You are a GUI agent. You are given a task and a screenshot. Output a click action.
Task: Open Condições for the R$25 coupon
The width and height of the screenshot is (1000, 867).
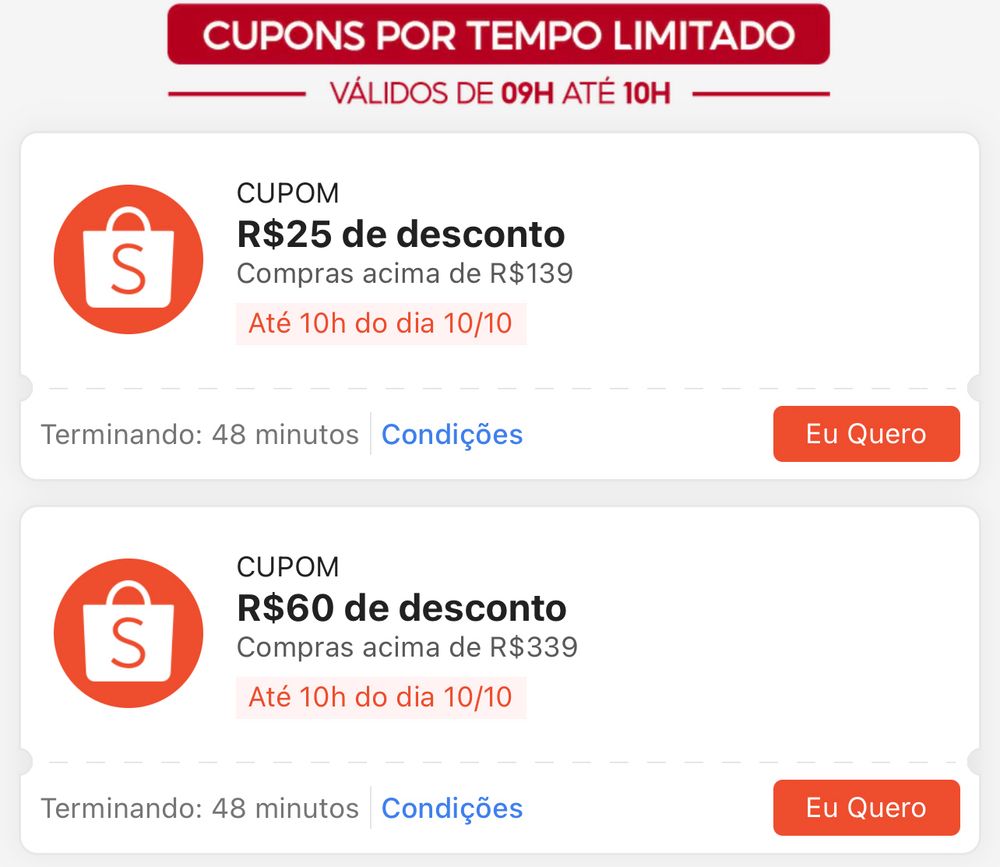click(452, 435)
